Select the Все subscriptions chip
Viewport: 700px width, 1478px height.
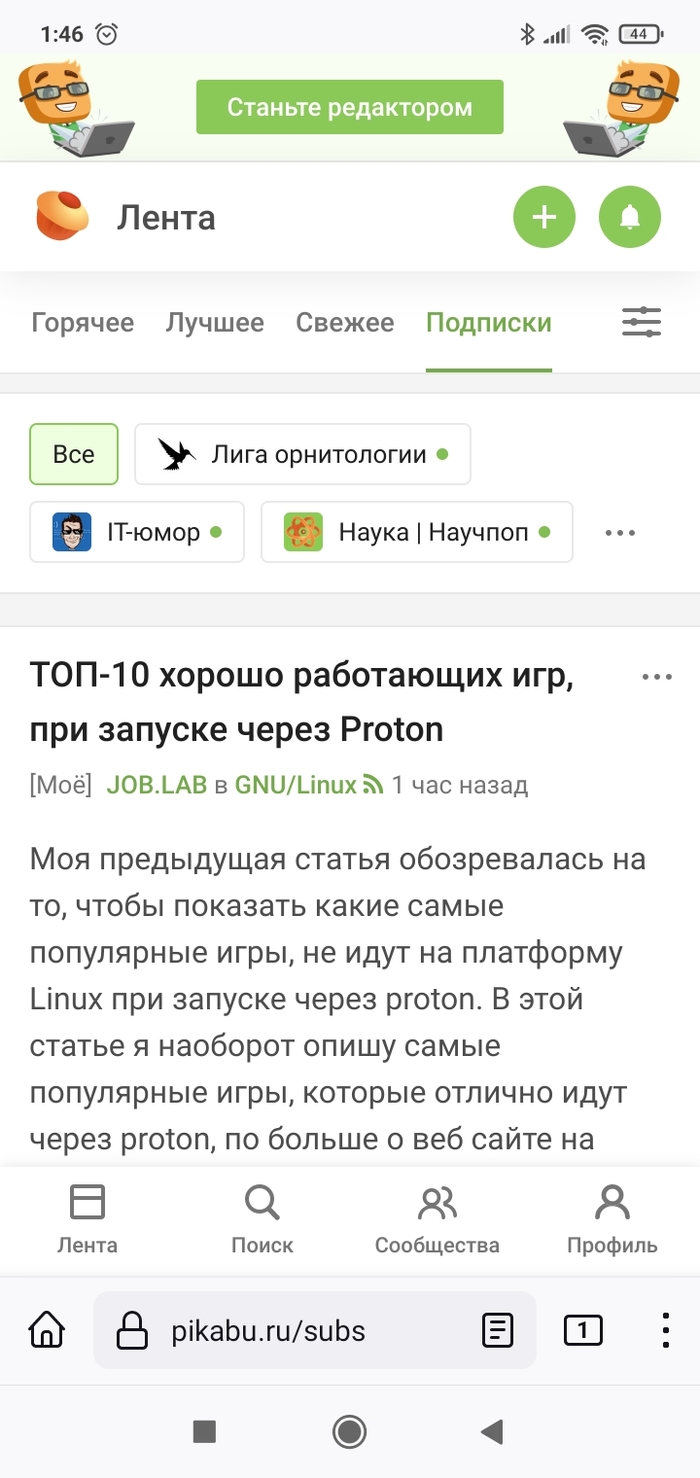click(74, 454)
